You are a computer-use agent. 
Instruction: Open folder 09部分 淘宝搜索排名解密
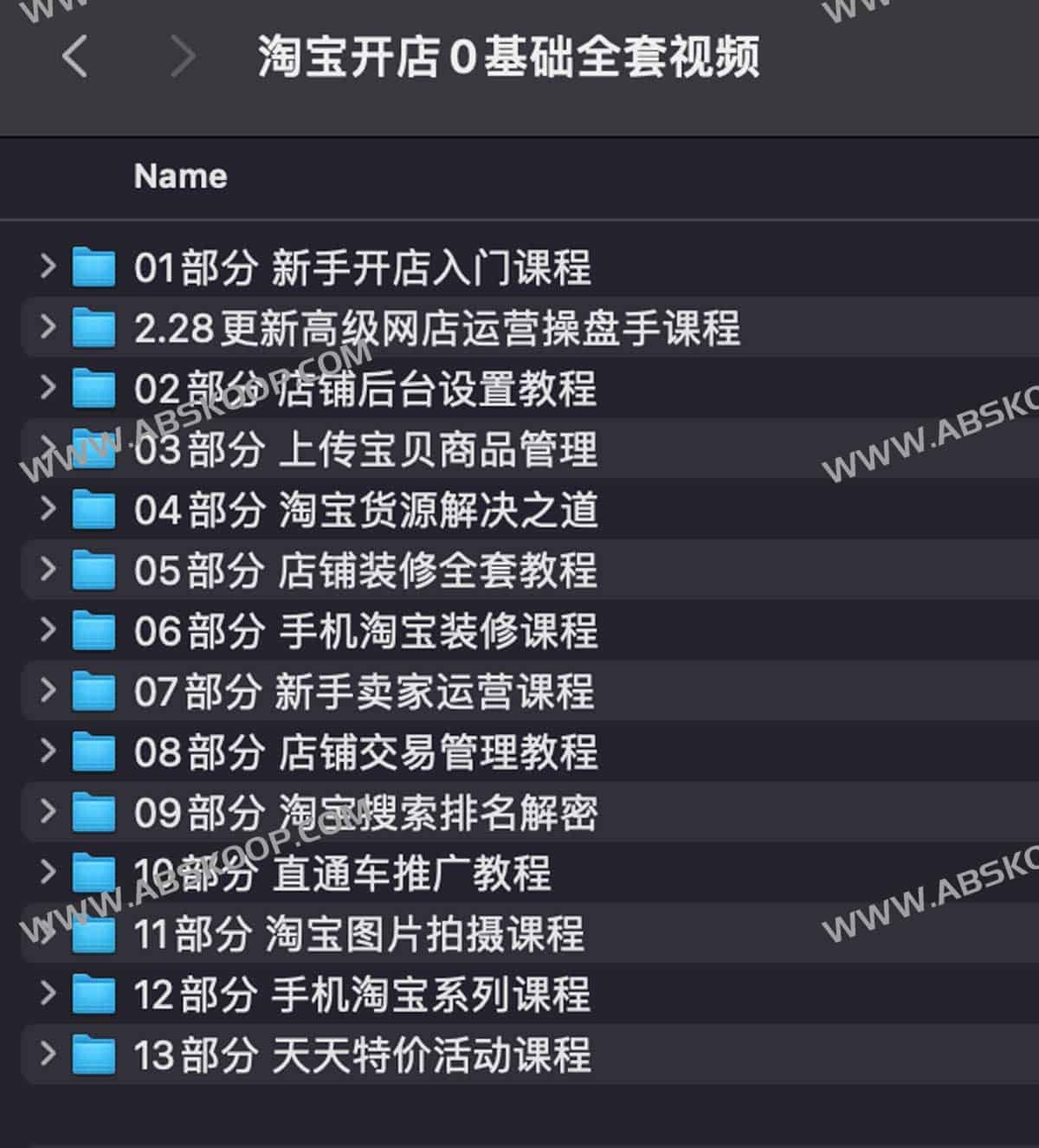[365, 812]
